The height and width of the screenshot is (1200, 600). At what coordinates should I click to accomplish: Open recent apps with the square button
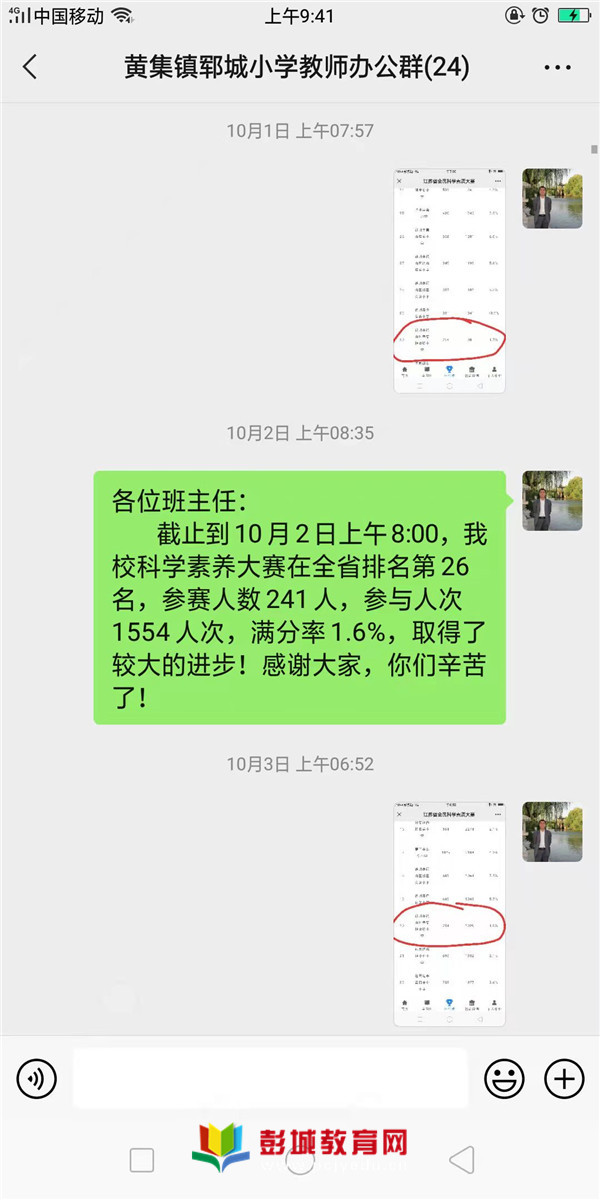[142, 1160]
